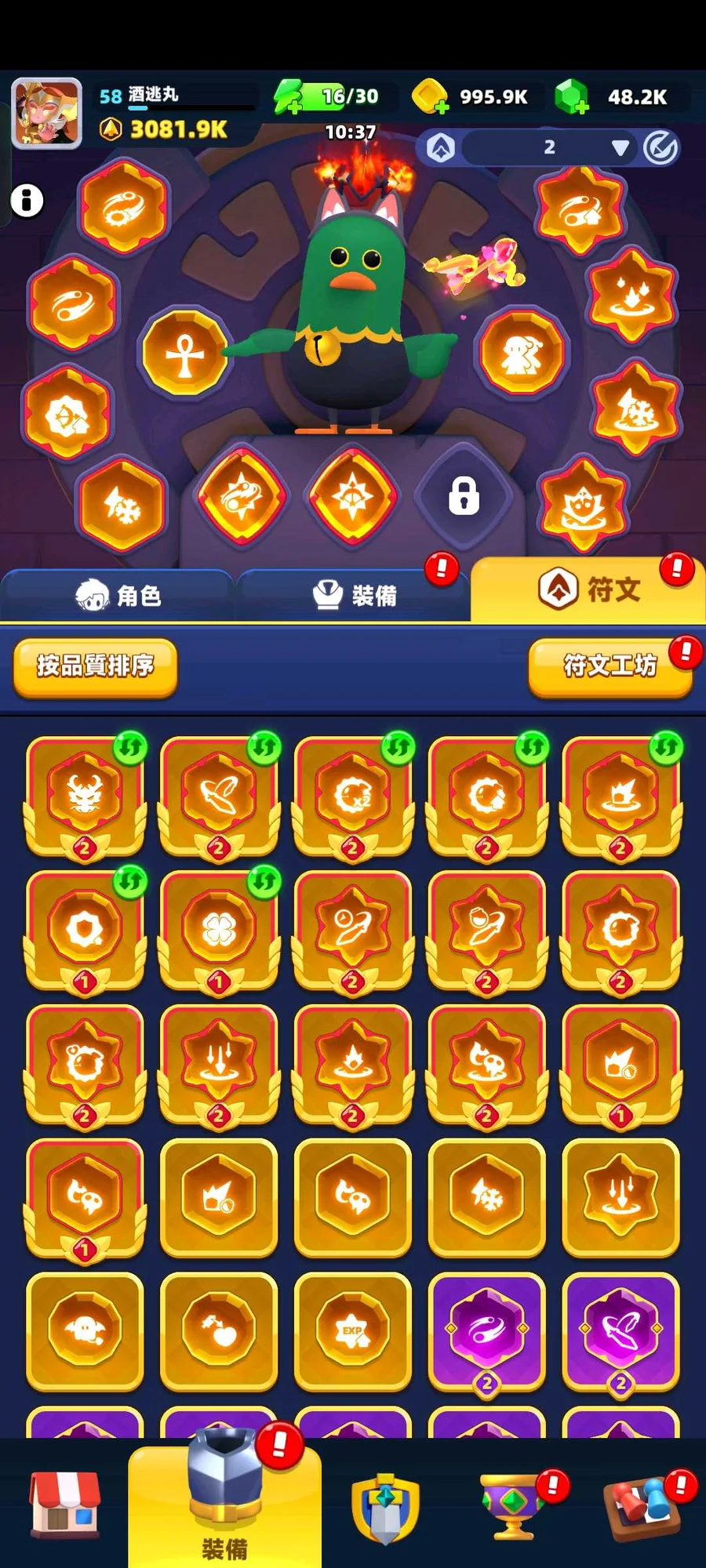Image resolution: width=706 pixels, height=1568 pixels.
Task: Expand the rune preset dropdown
Action: [620, 147]
